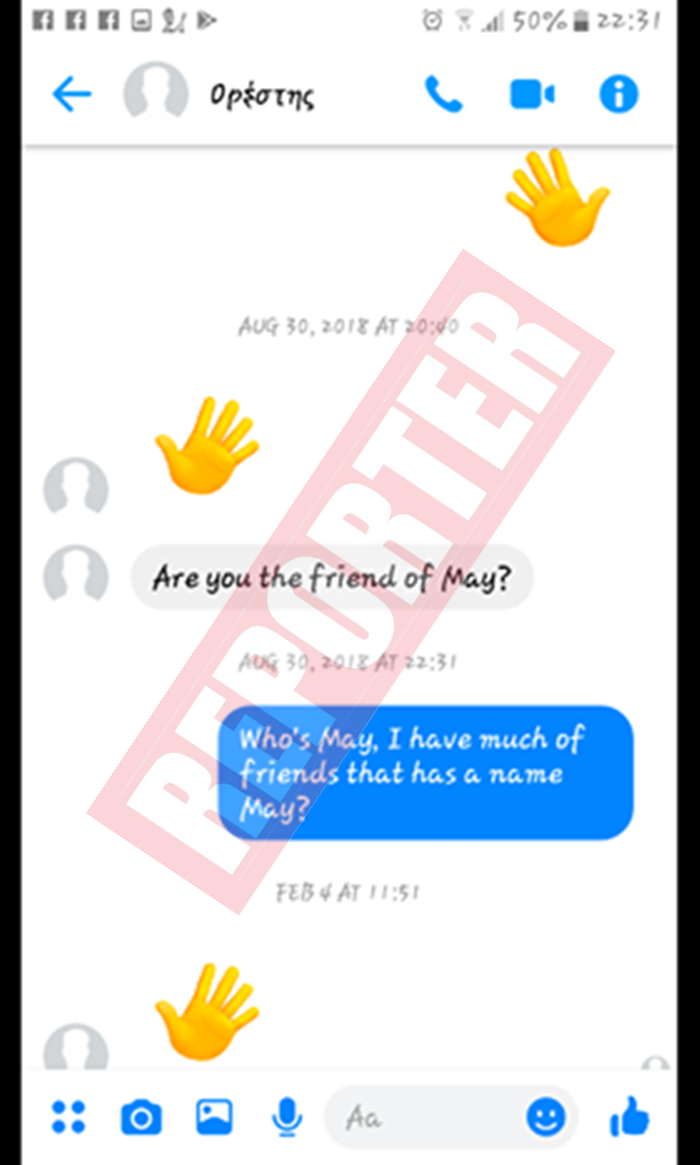Go back to the chat list
Image resolution: width=700 pixels, height=1165 pixels.
point(71,95)
